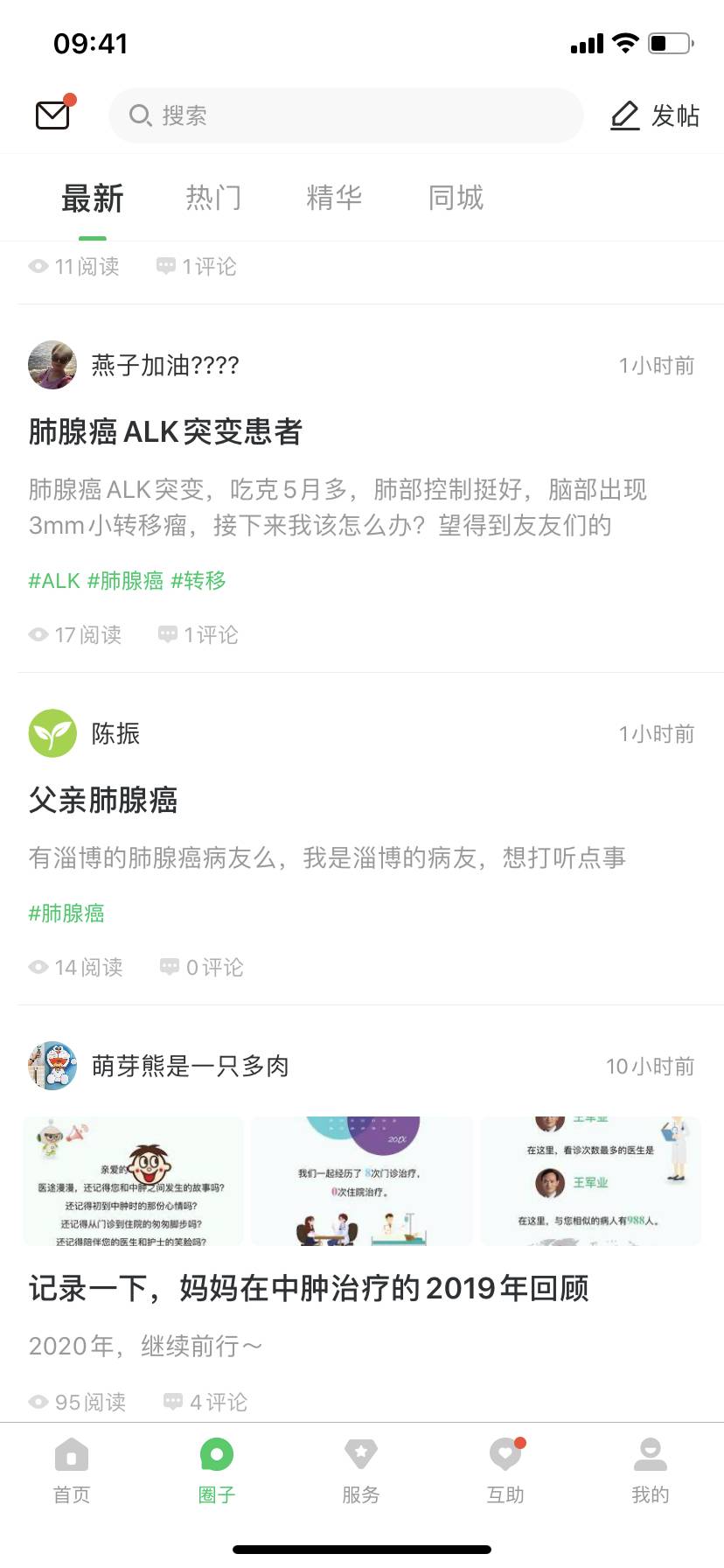Tap the 搜索 search box
724x1568 pixels.
click(345, 115)
